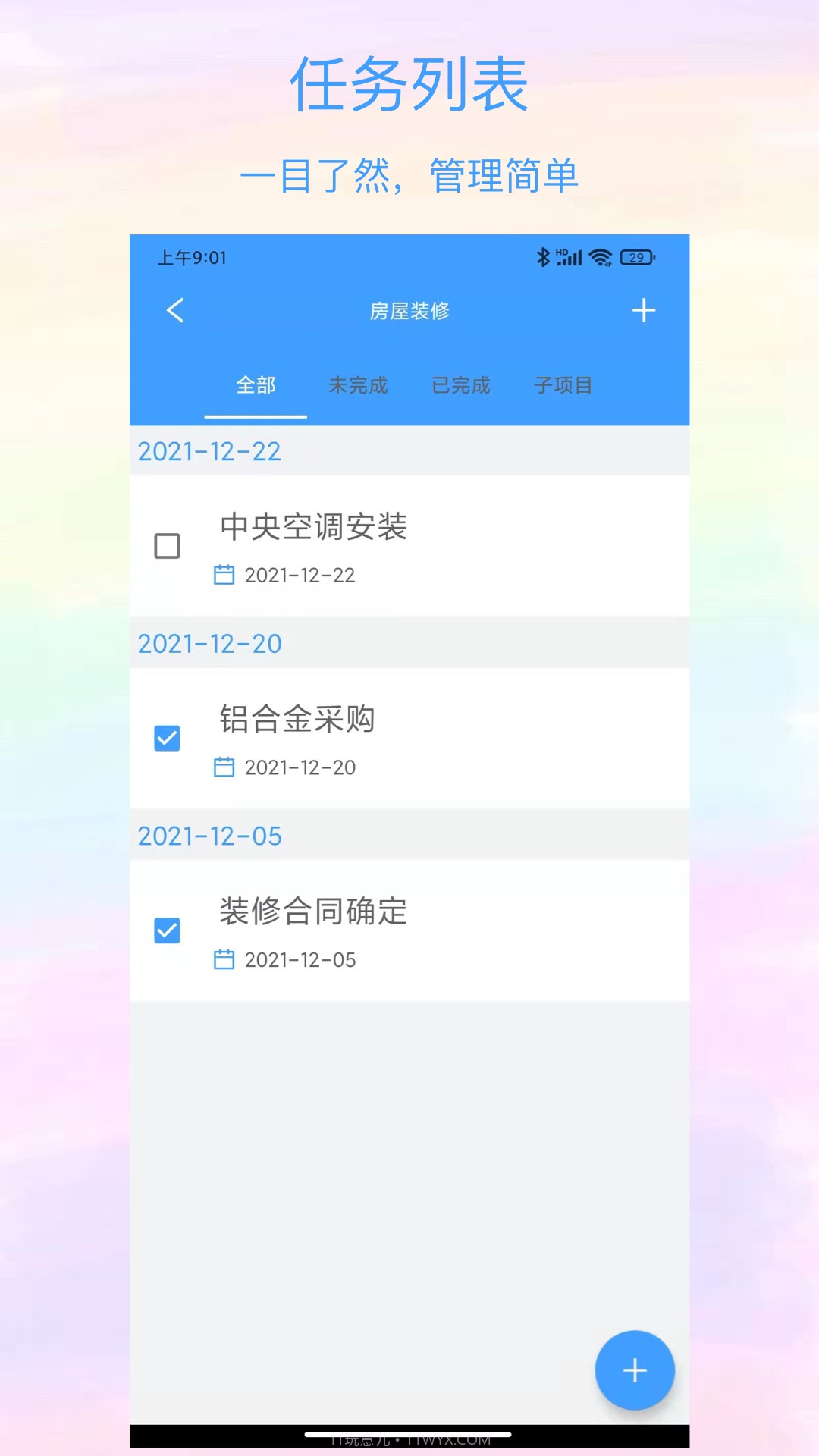Image resolution: width=819 pixels, height=1456 pixels.
Task: Tap the 房屋装修 project title
Action: (x=409, y=311)
